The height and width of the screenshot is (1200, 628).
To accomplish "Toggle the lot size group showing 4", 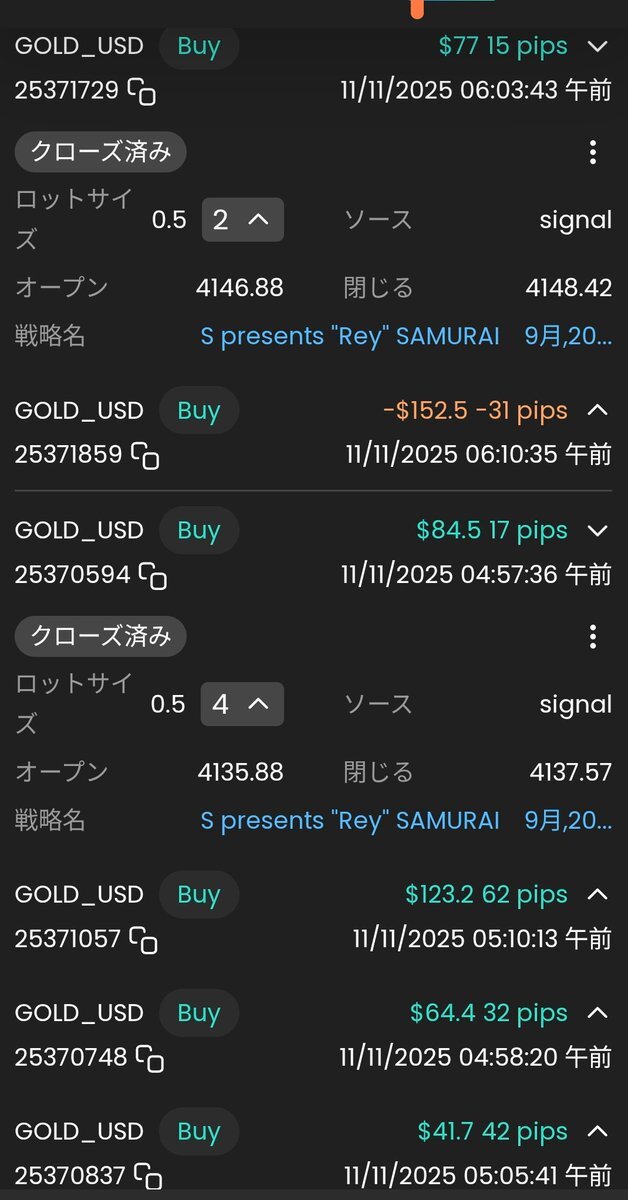I will pyautogui.click(x=242, y=704).
